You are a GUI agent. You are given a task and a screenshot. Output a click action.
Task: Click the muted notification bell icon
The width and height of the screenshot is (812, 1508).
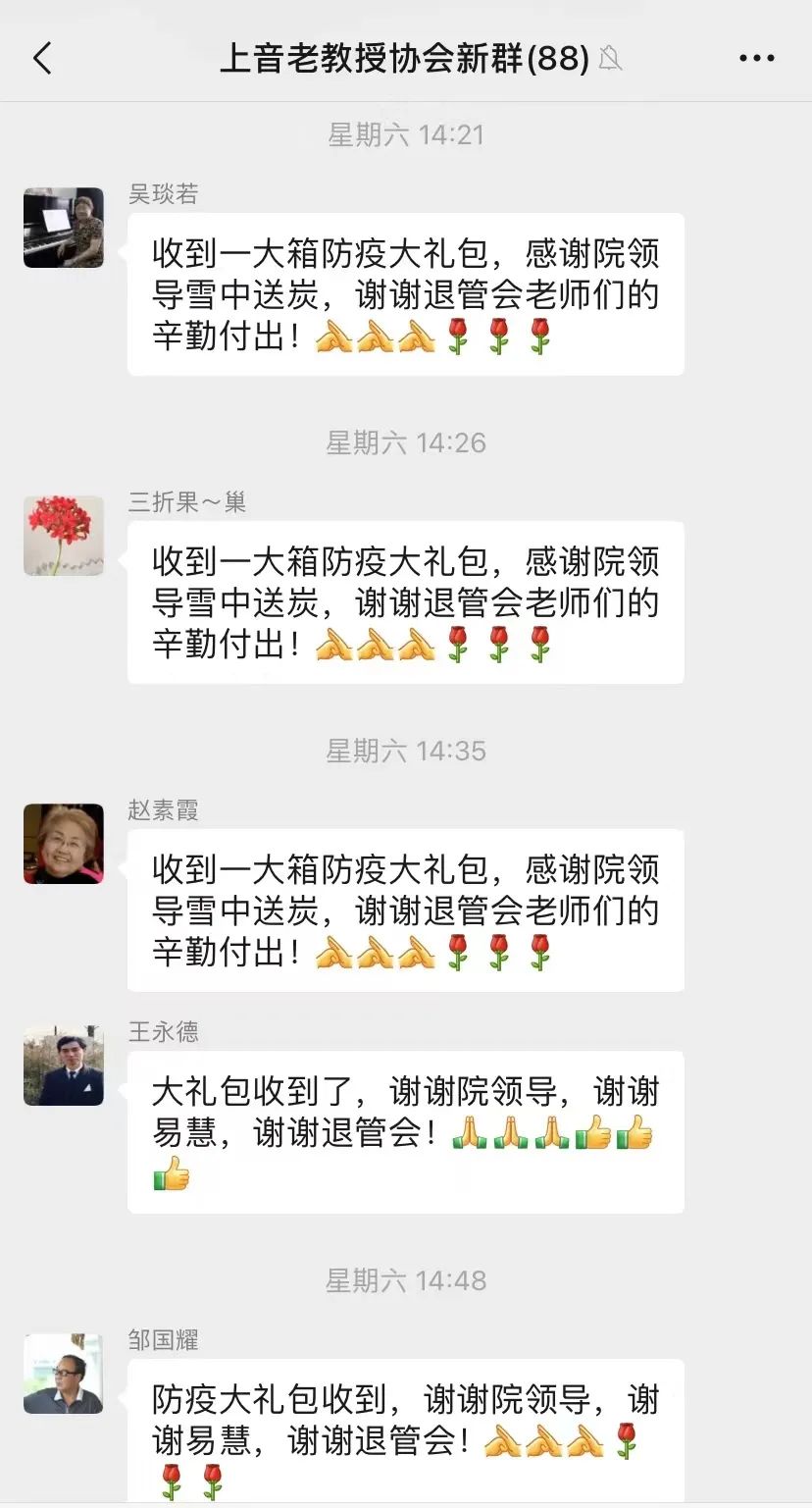click(610, 58)
